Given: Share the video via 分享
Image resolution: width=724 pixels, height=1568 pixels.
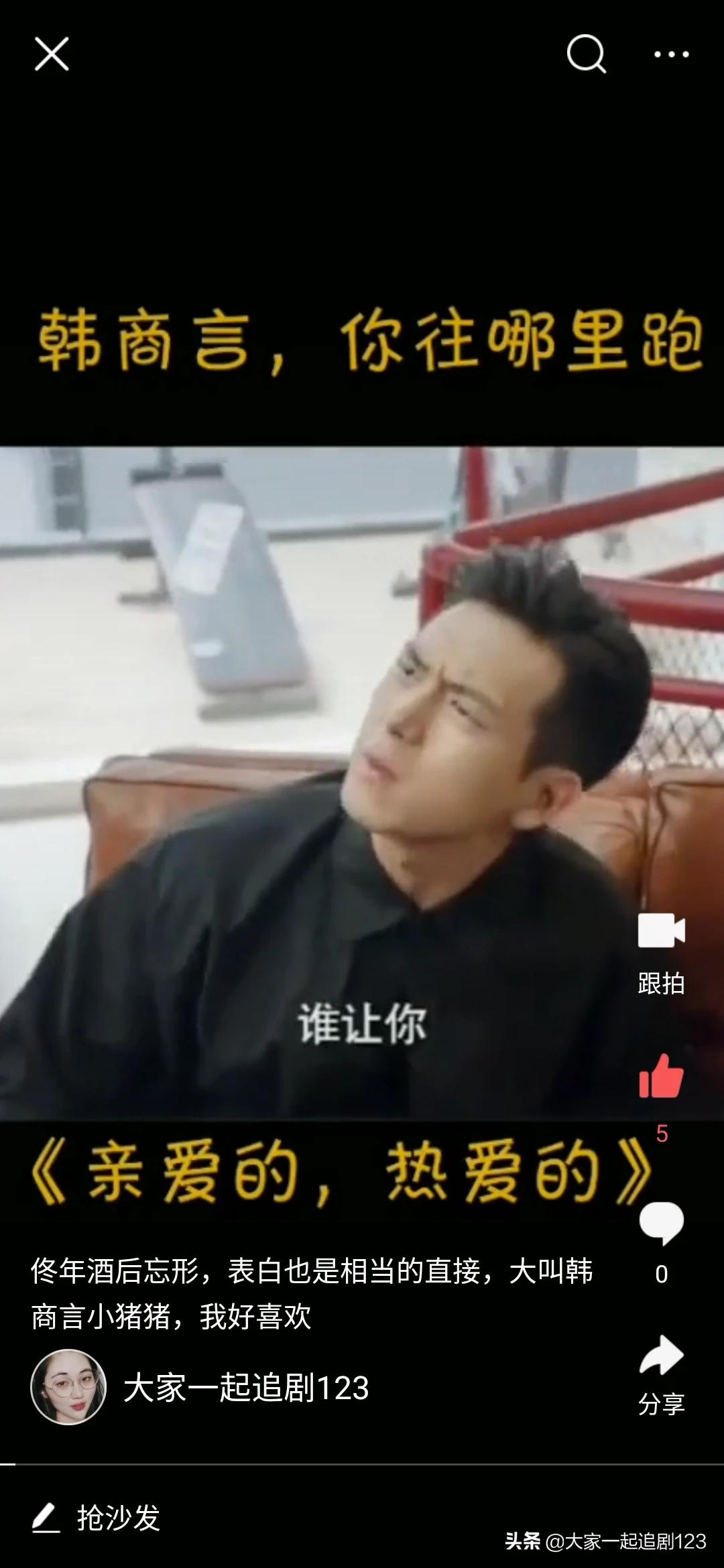Looking at the screenshot, I should click(661, 1375).
